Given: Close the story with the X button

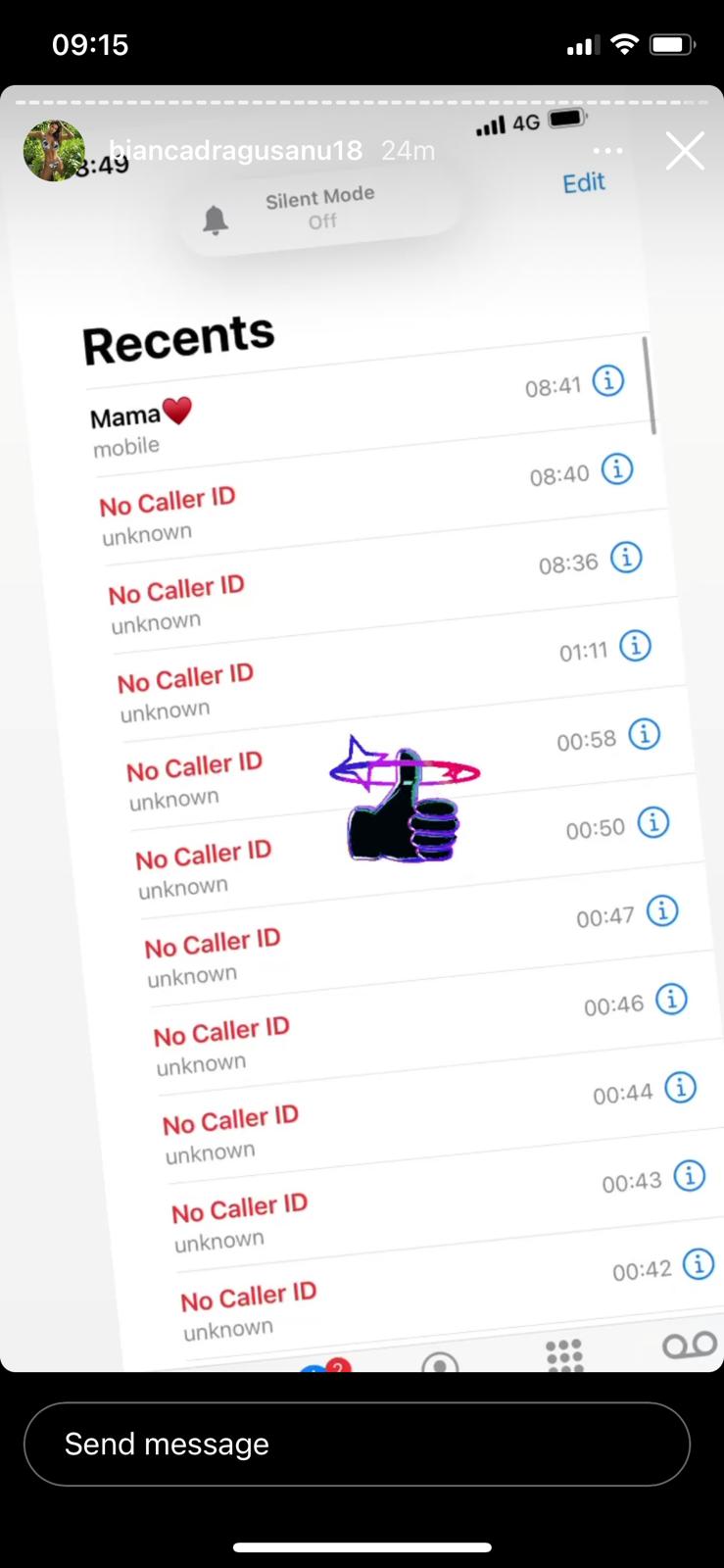Looking at the screenshot, I should (684, 151).
